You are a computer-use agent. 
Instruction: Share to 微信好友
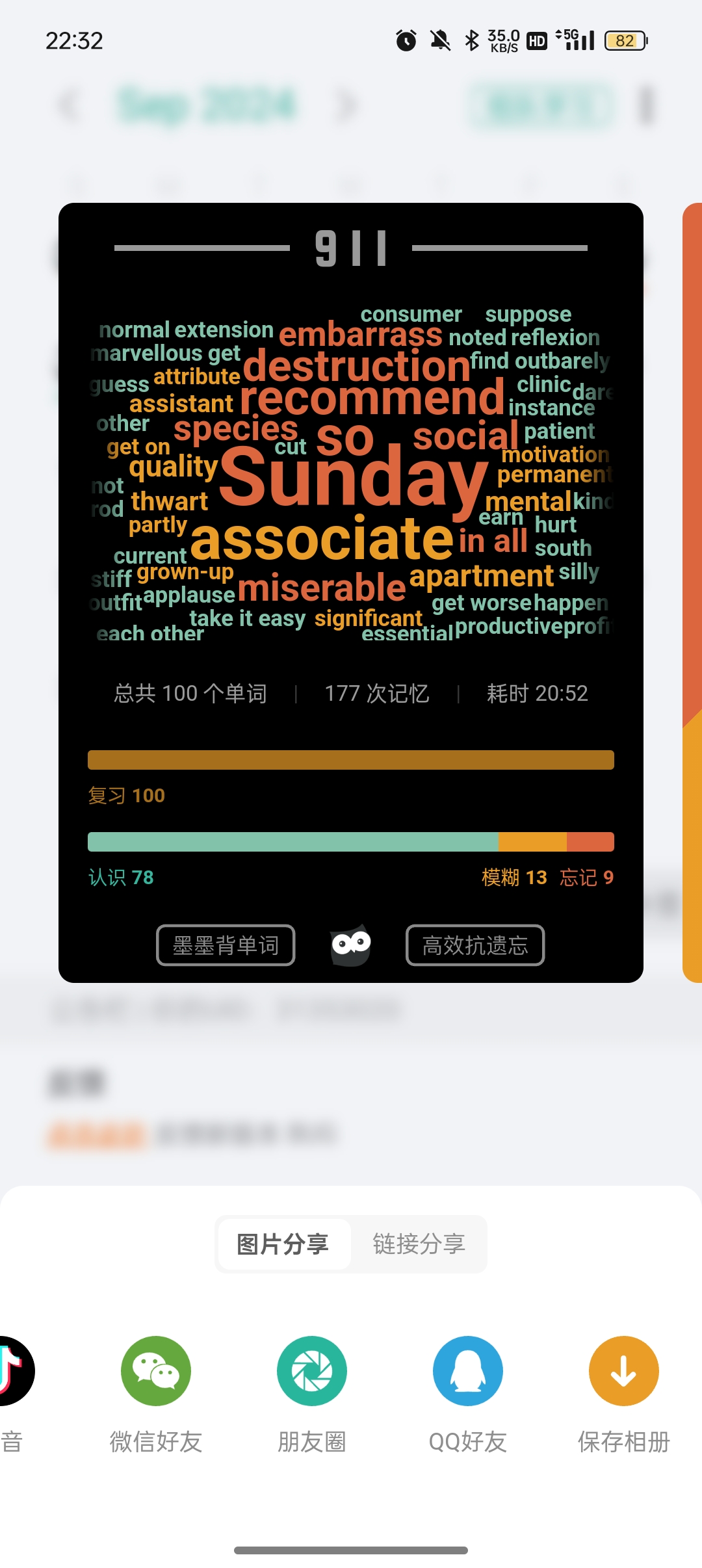click(156, 1371)
